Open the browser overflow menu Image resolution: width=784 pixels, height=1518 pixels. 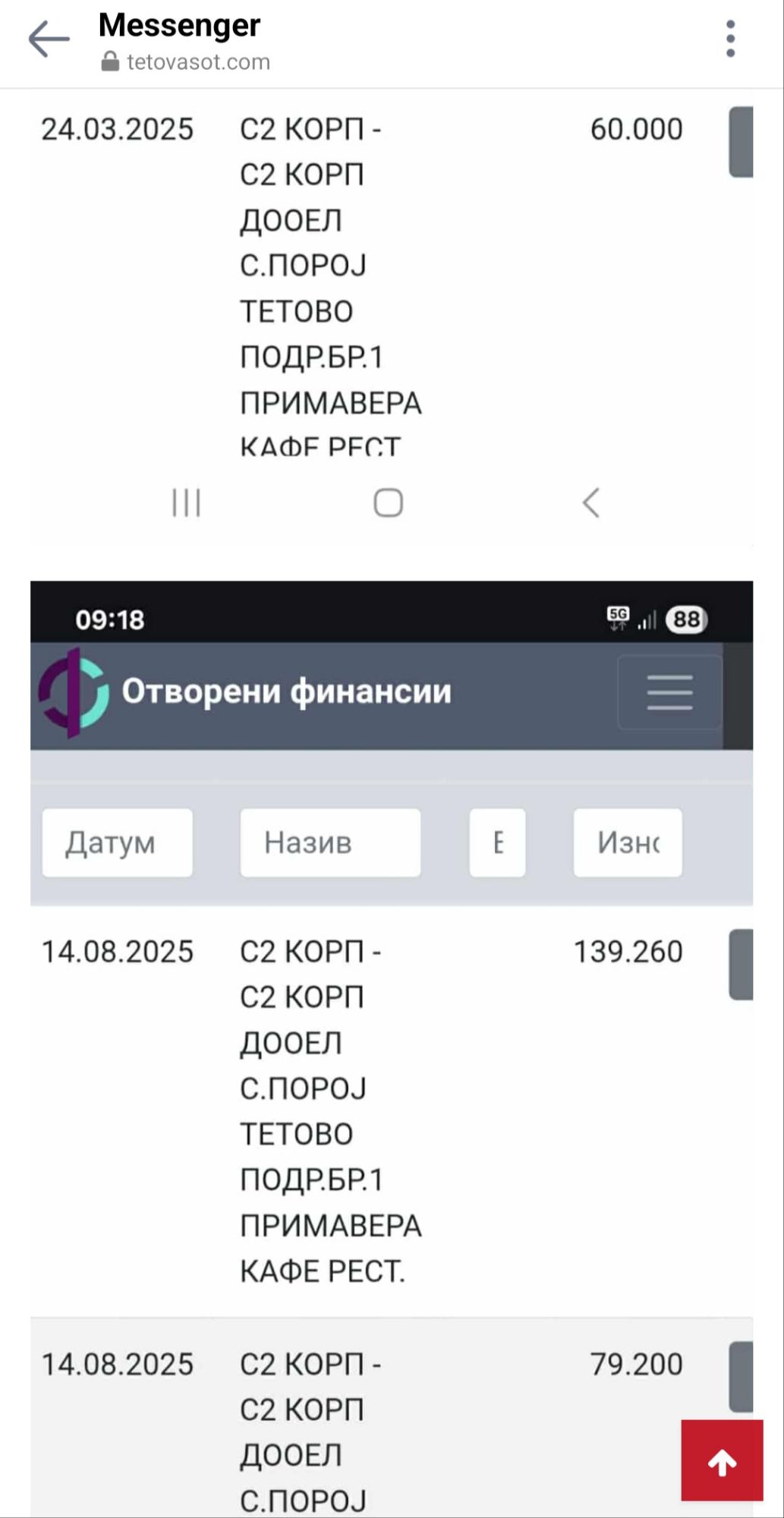730,39
